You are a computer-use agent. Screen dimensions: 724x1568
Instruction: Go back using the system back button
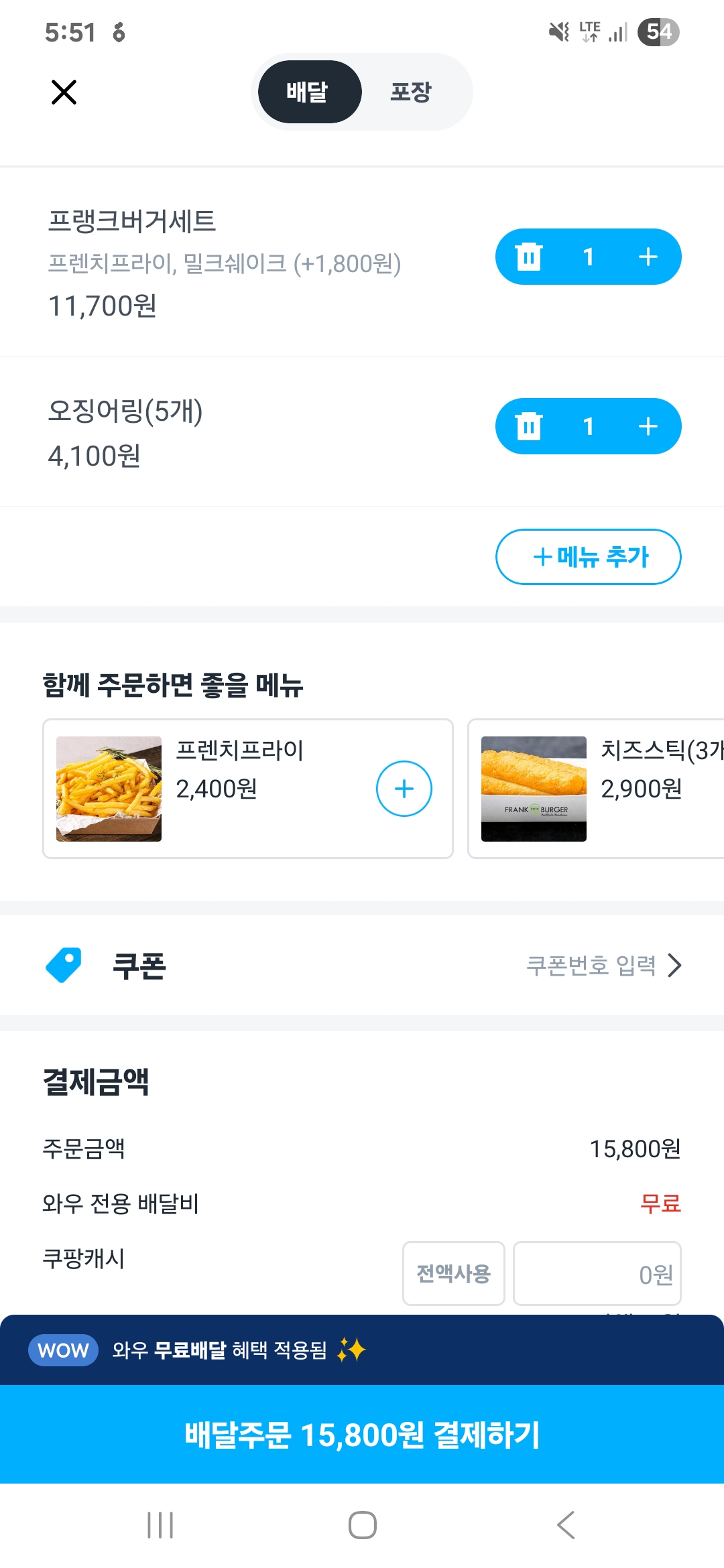[566, 1525]
